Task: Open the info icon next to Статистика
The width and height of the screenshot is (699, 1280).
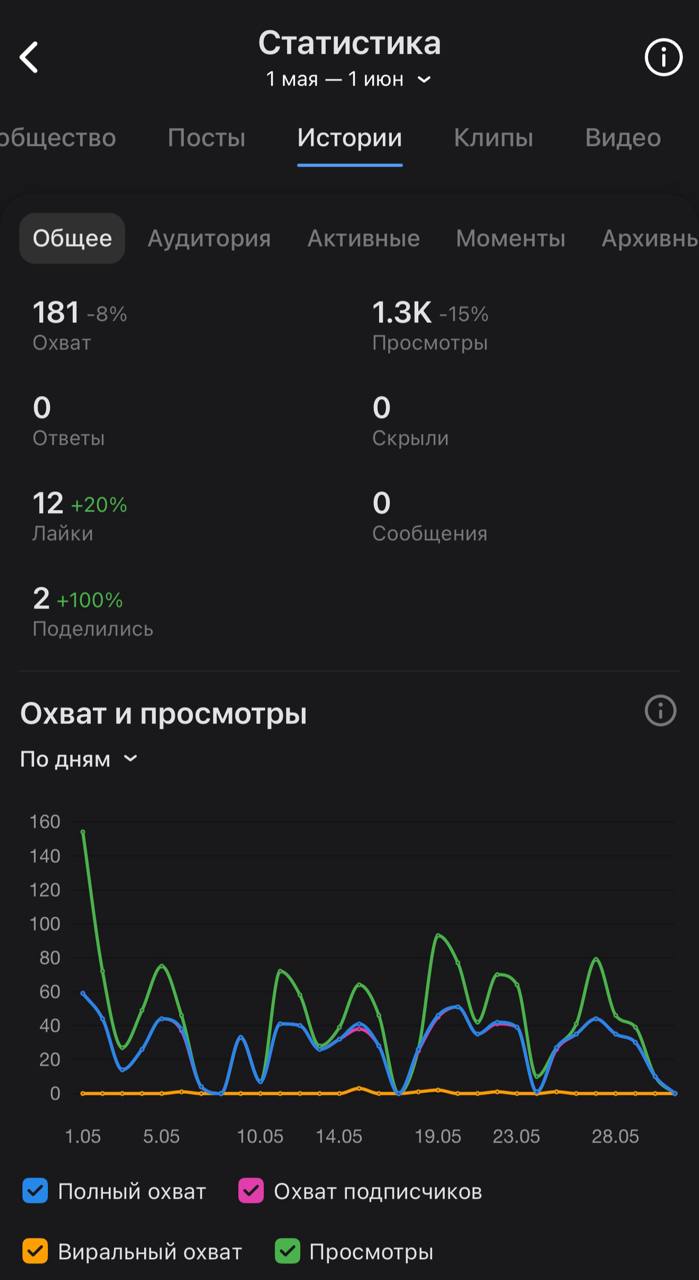Action: pos(663,57)
